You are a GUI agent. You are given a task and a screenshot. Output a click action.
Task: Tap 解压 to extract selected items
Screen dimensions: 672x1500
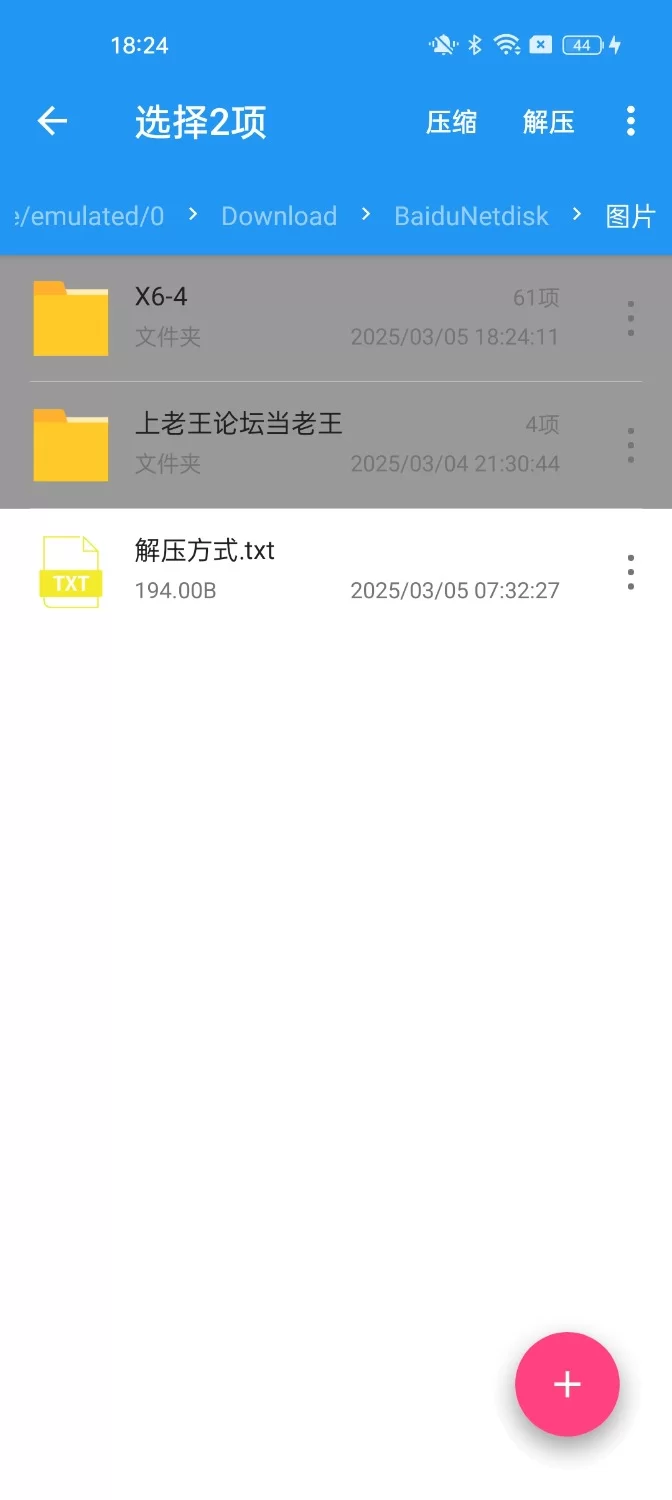tap(548, 122)
